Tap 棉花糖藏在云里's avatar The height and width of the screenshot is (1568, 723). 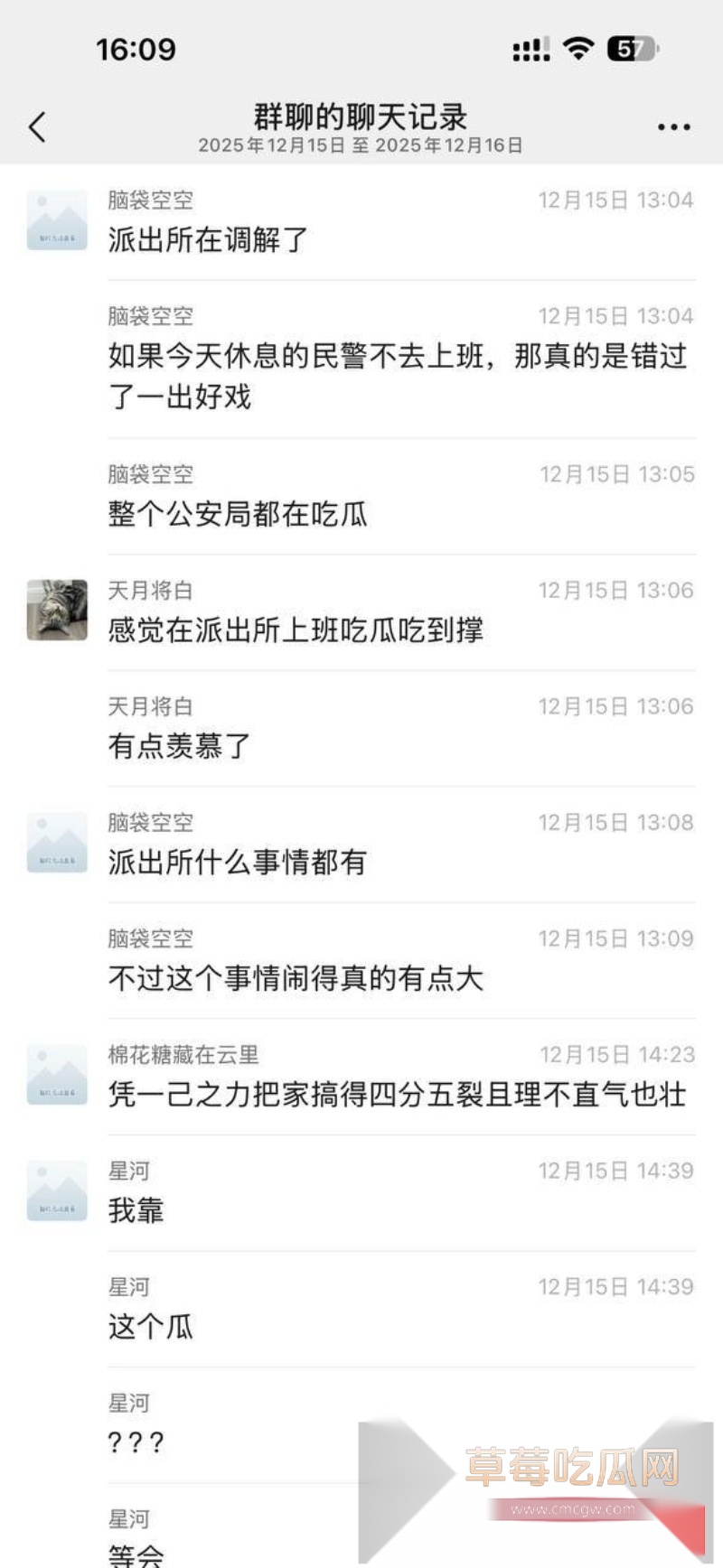pos(56,1073)
